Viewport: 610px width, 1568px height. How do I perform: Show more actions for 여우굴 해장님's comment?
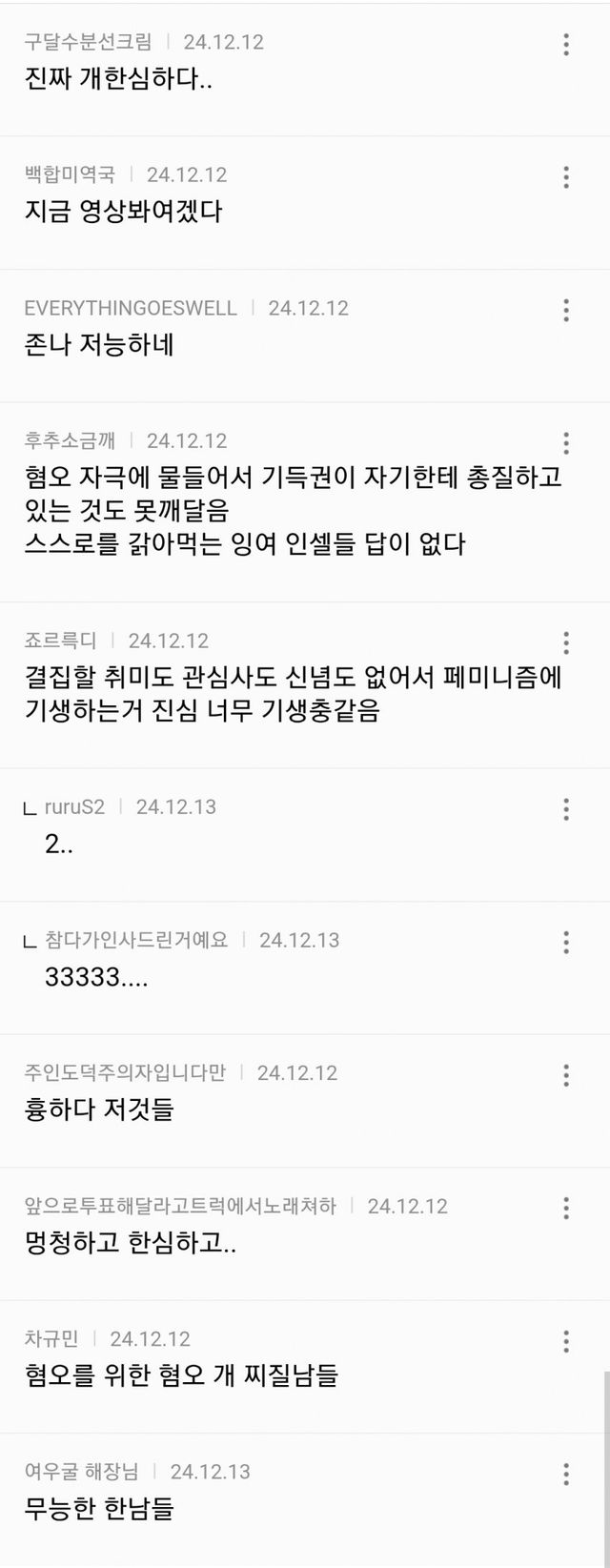566,1474
